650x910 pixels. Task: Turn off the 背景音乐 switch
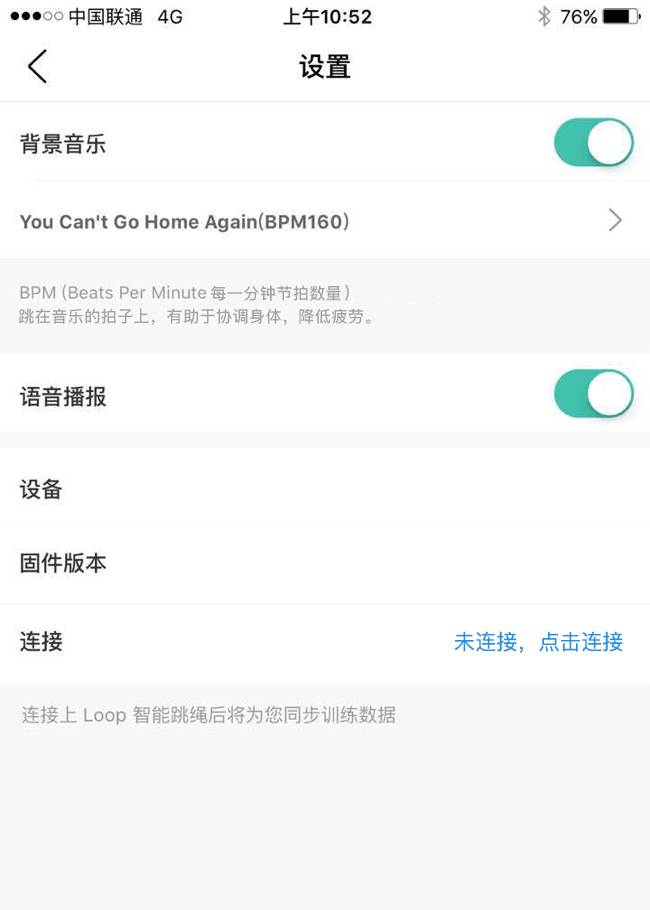click(593, 143)
